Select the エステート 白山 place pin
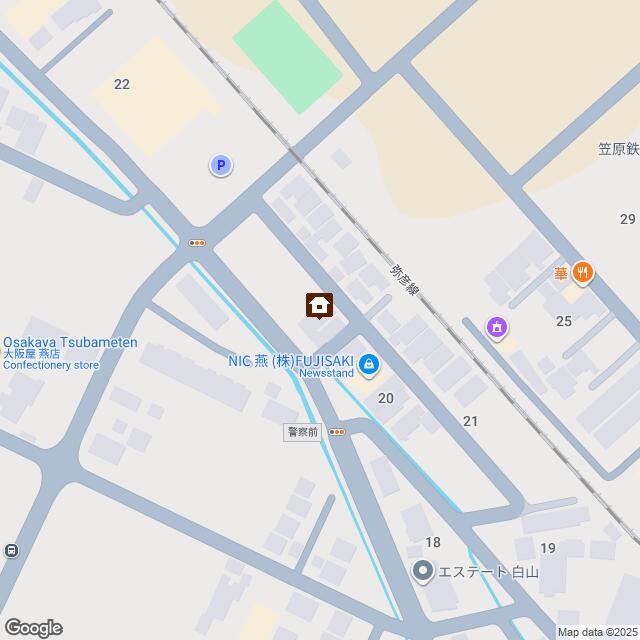The height and width of the screenshot is (640, 640). (x=423, y=572)
